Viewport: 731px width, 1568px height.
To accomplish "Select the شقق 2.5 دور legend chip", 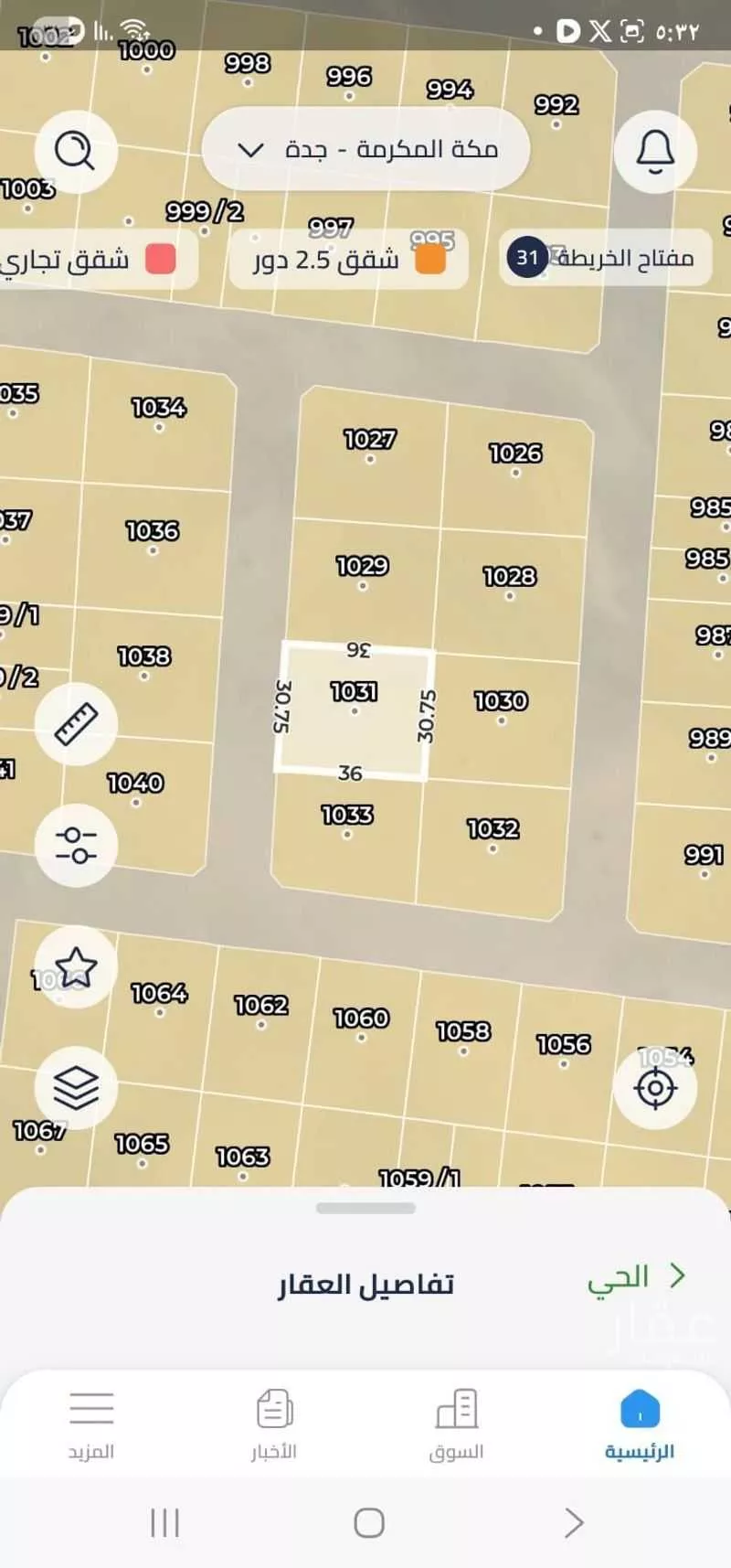I will (348, 260).
